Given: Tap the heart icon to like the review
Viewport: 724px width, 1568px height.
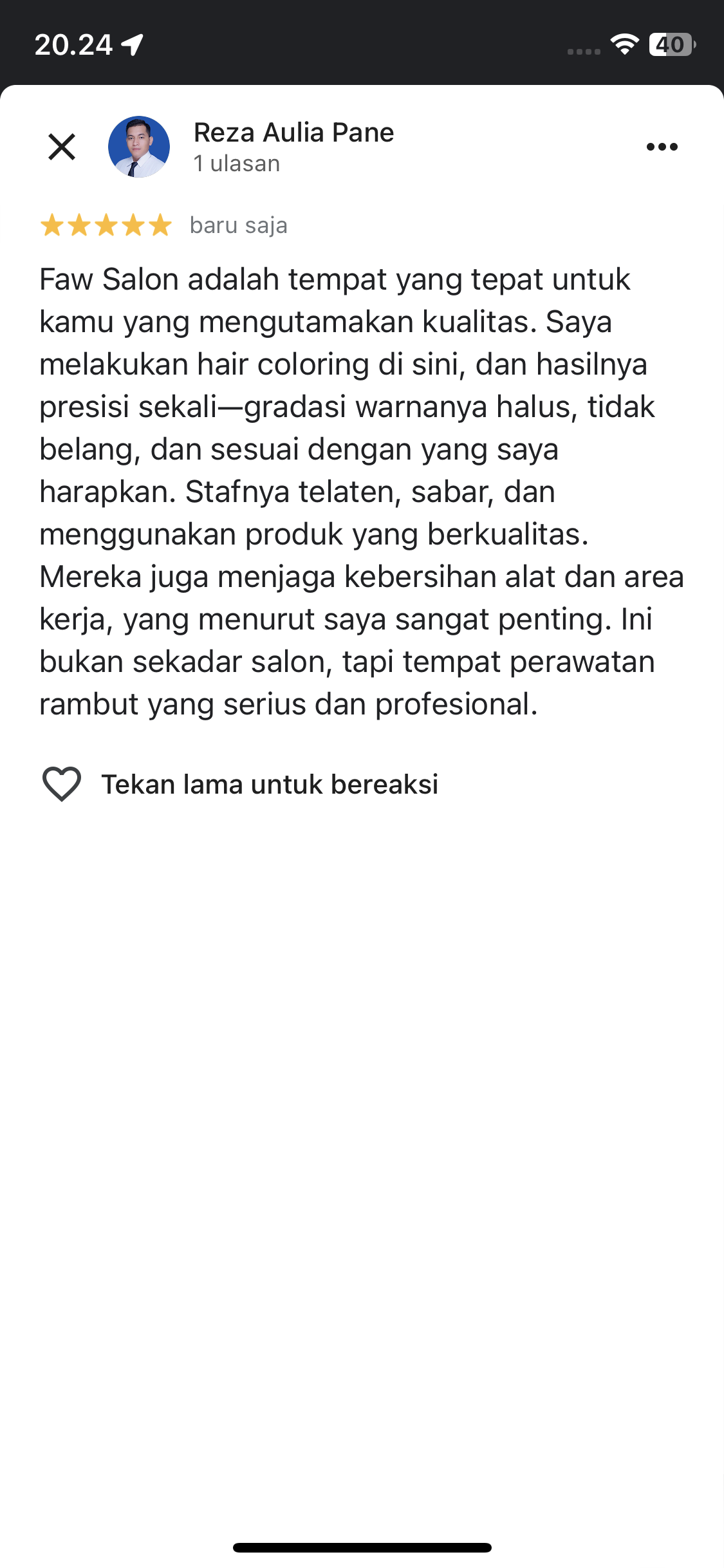Looking at the screenshot, I should click(x=62, y=784).
